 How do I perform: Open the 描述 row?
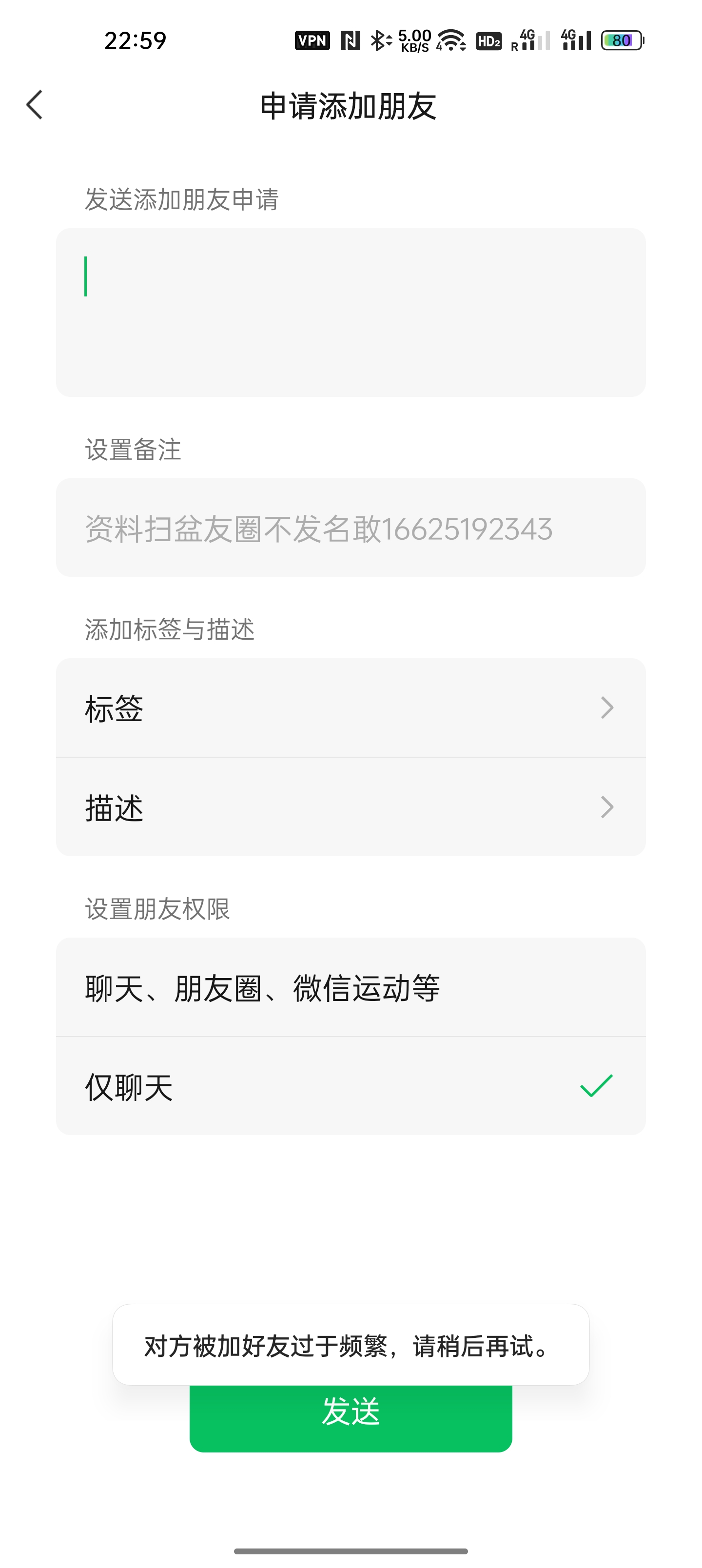coord(351,807)
